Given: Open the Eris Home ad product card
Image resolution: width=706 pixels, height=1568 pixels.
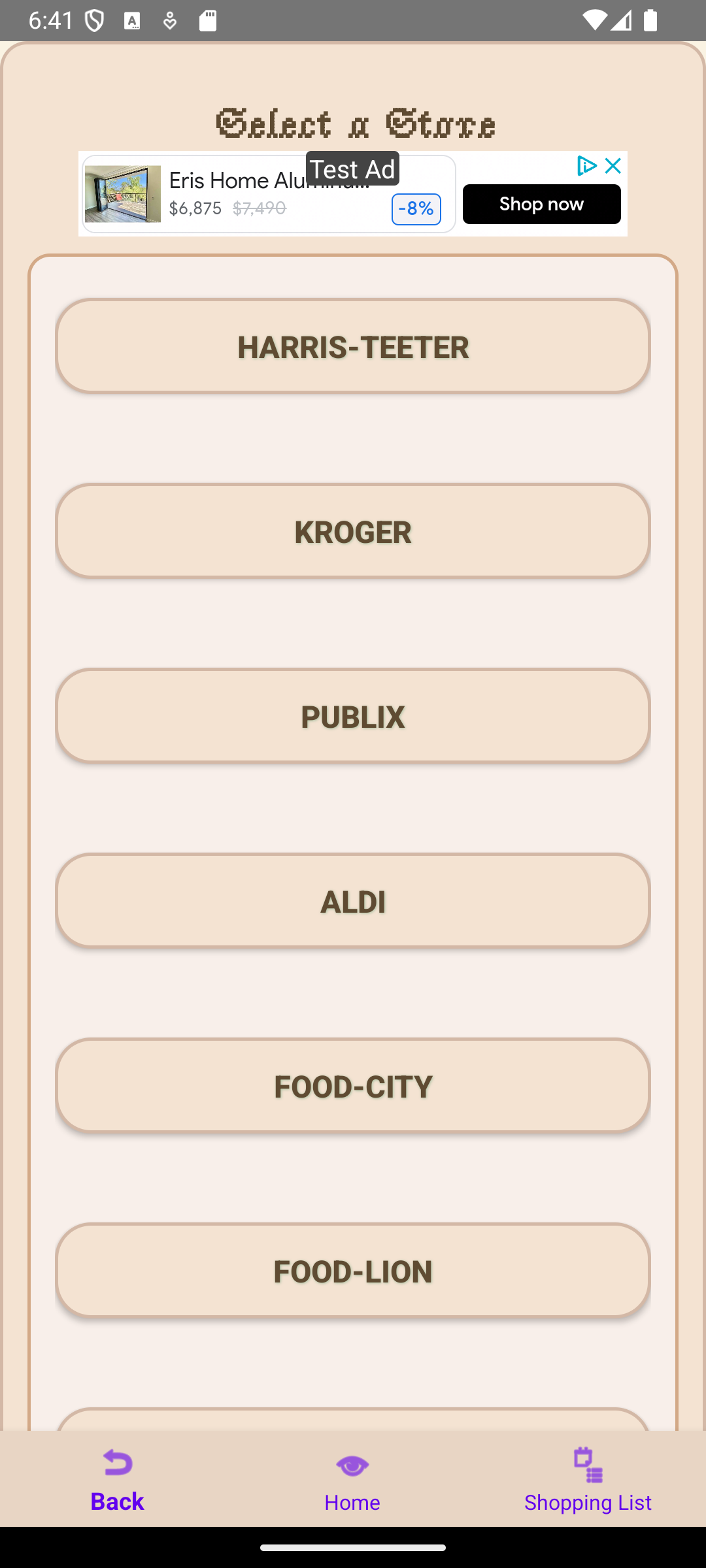Looking at the screenshot, I should coord(269,194).
